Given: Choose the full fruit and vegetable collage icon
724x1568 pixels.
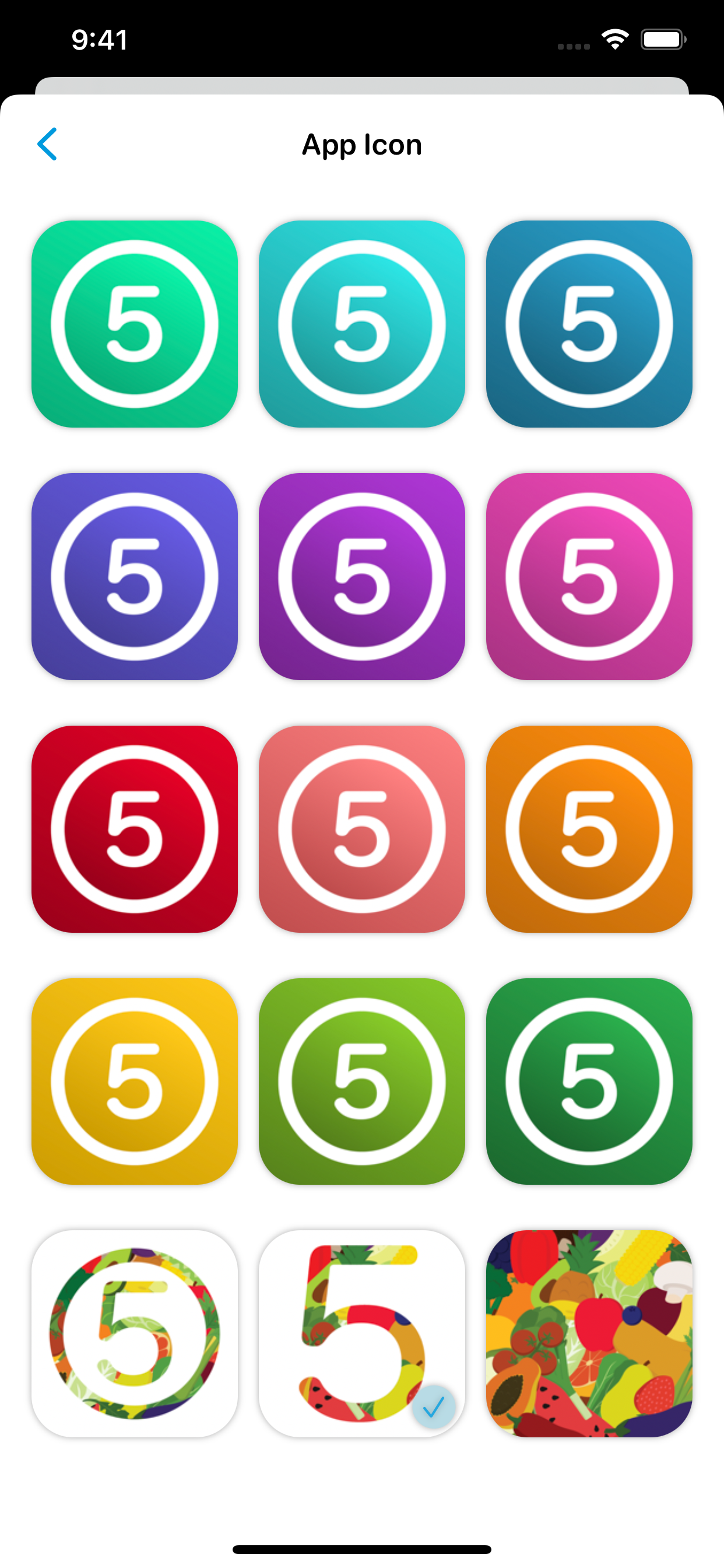Looking at the screenshot, I should [x=589, y=1333].
